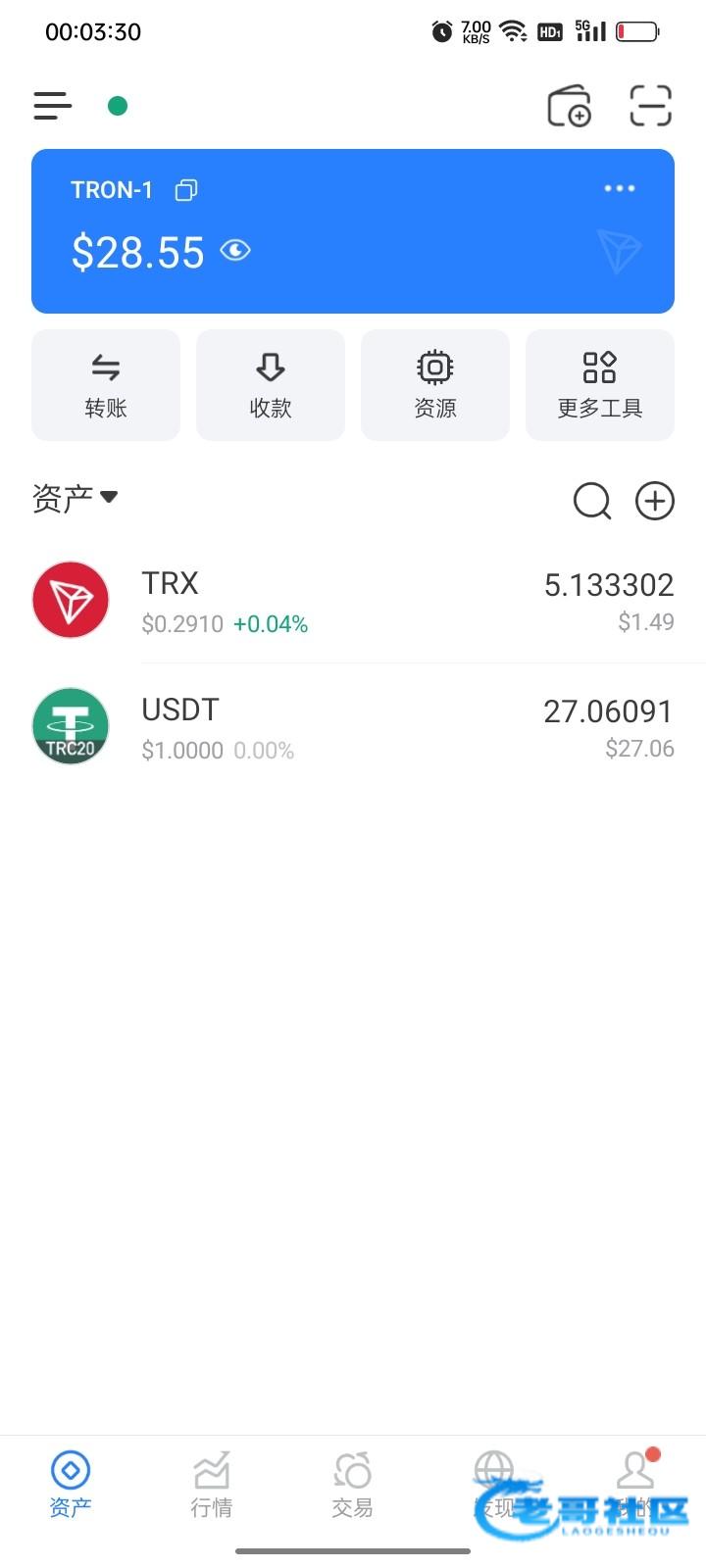The image size is (706, 1568).
Task: Open the 资源 resources button
Action: click(x=435, y=385)
